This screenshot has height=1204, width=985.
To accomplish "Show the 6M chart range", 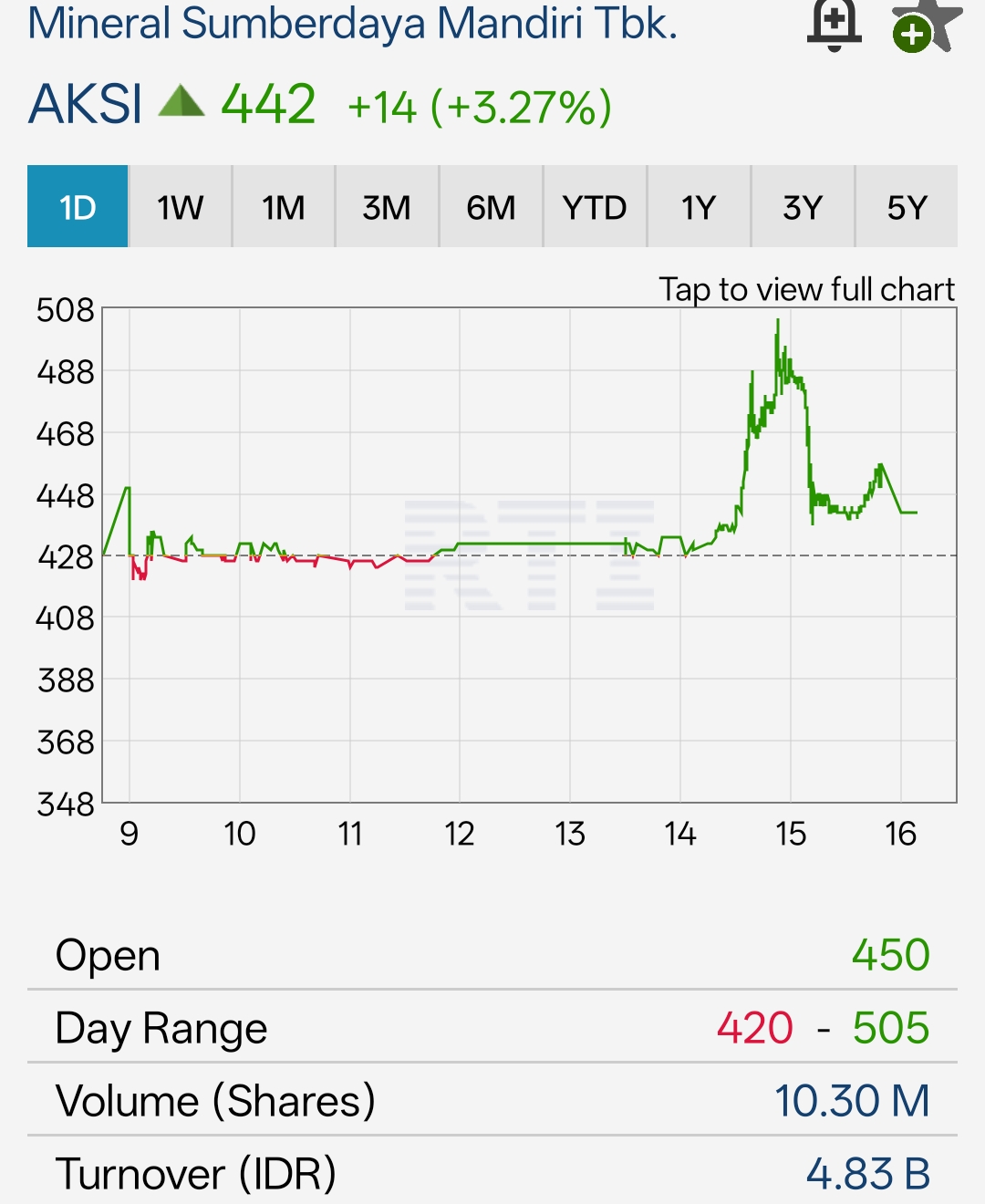I will click(x=491, y=207).
